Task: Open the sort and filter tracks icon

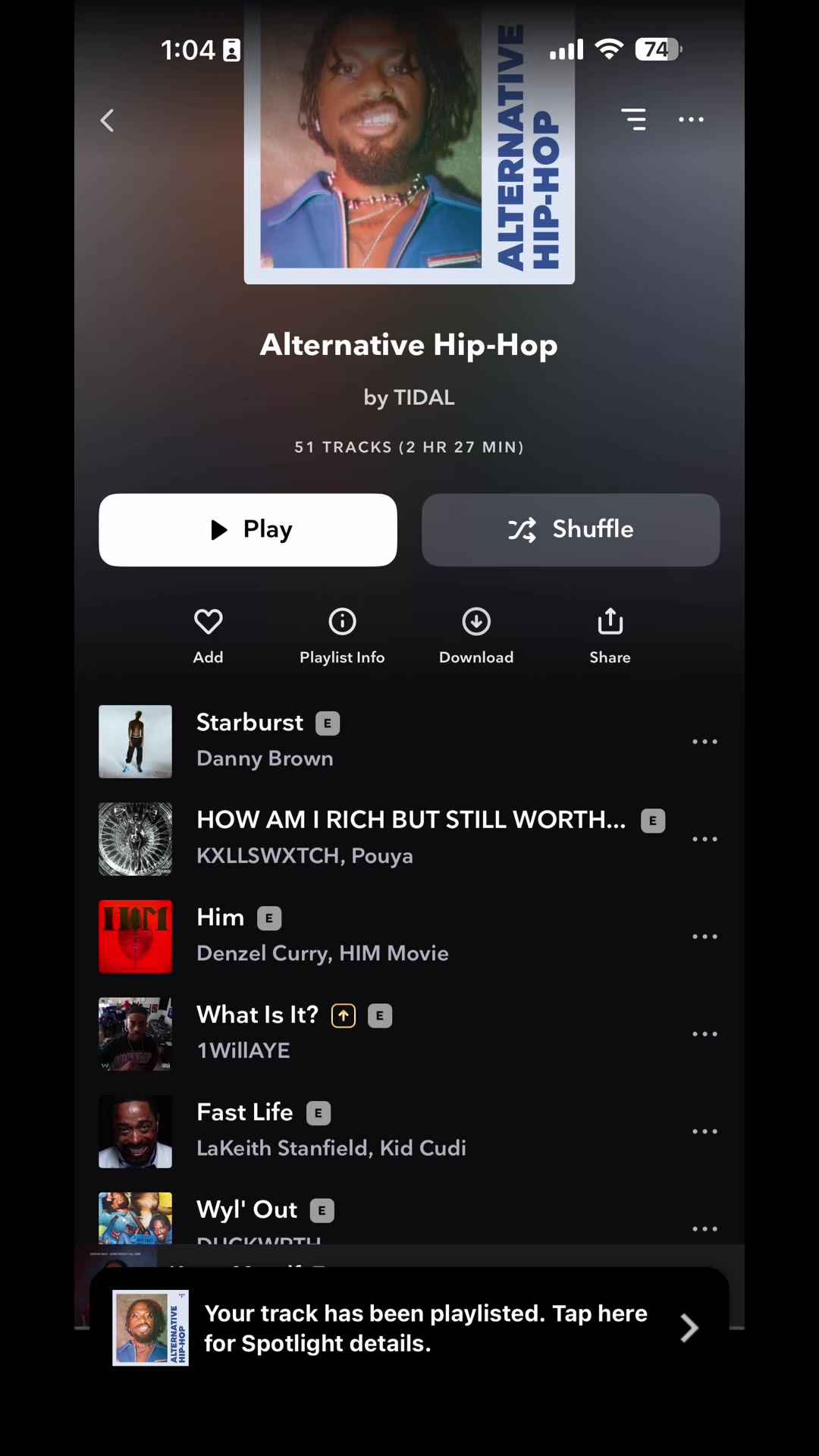Action: (634, 119)
